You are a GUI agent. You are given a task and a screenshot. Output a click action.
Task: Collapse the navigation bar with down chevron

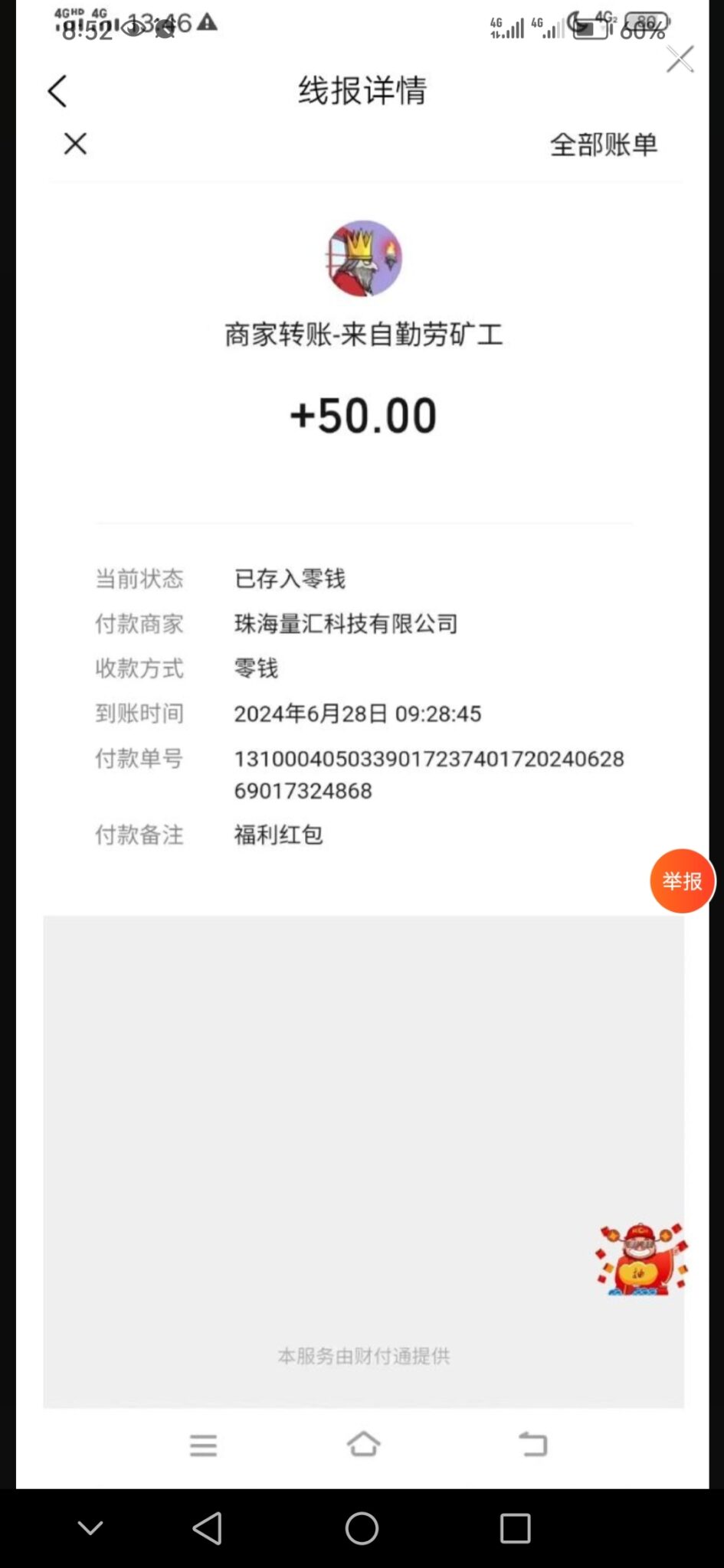tap(90, 1530)
